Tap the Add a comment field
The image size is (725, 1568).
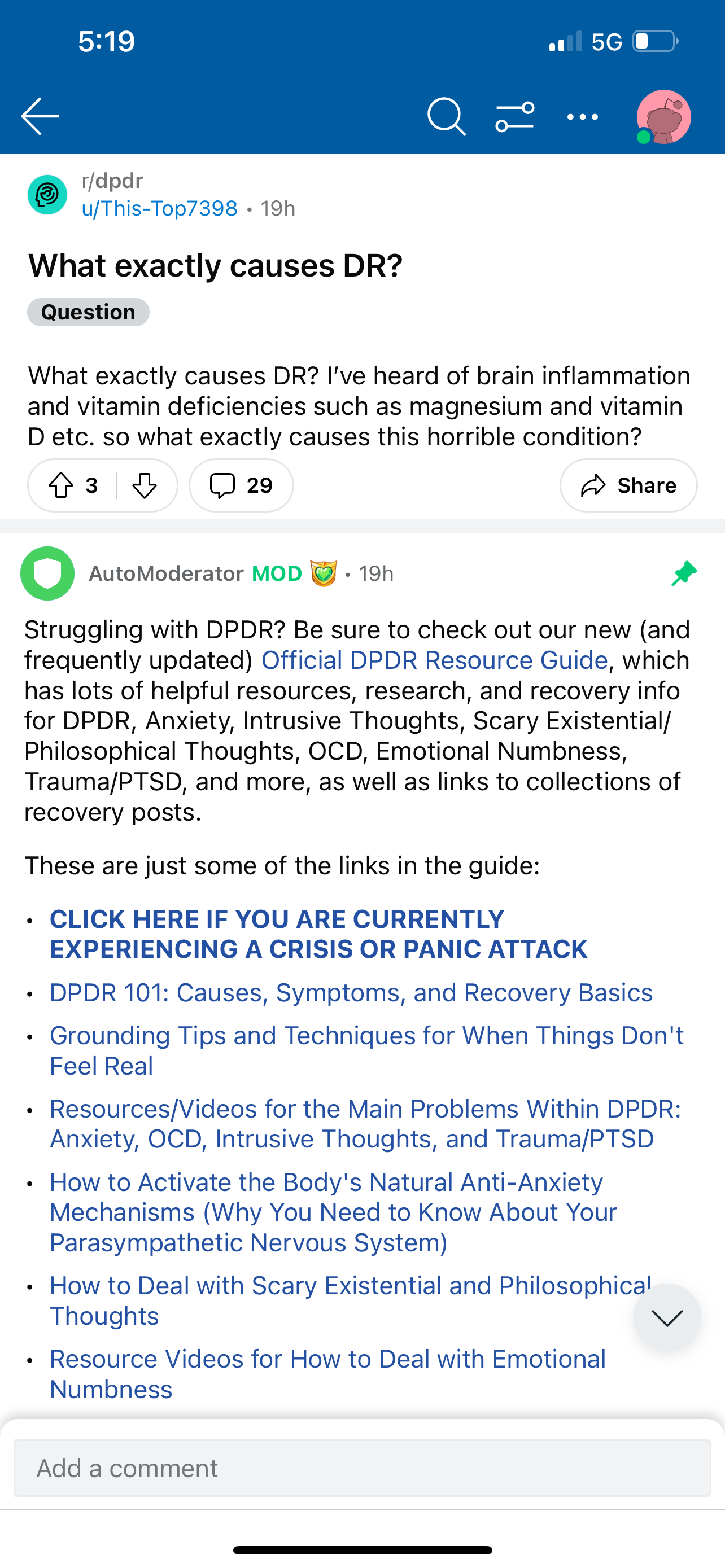tap(362, 1468)
